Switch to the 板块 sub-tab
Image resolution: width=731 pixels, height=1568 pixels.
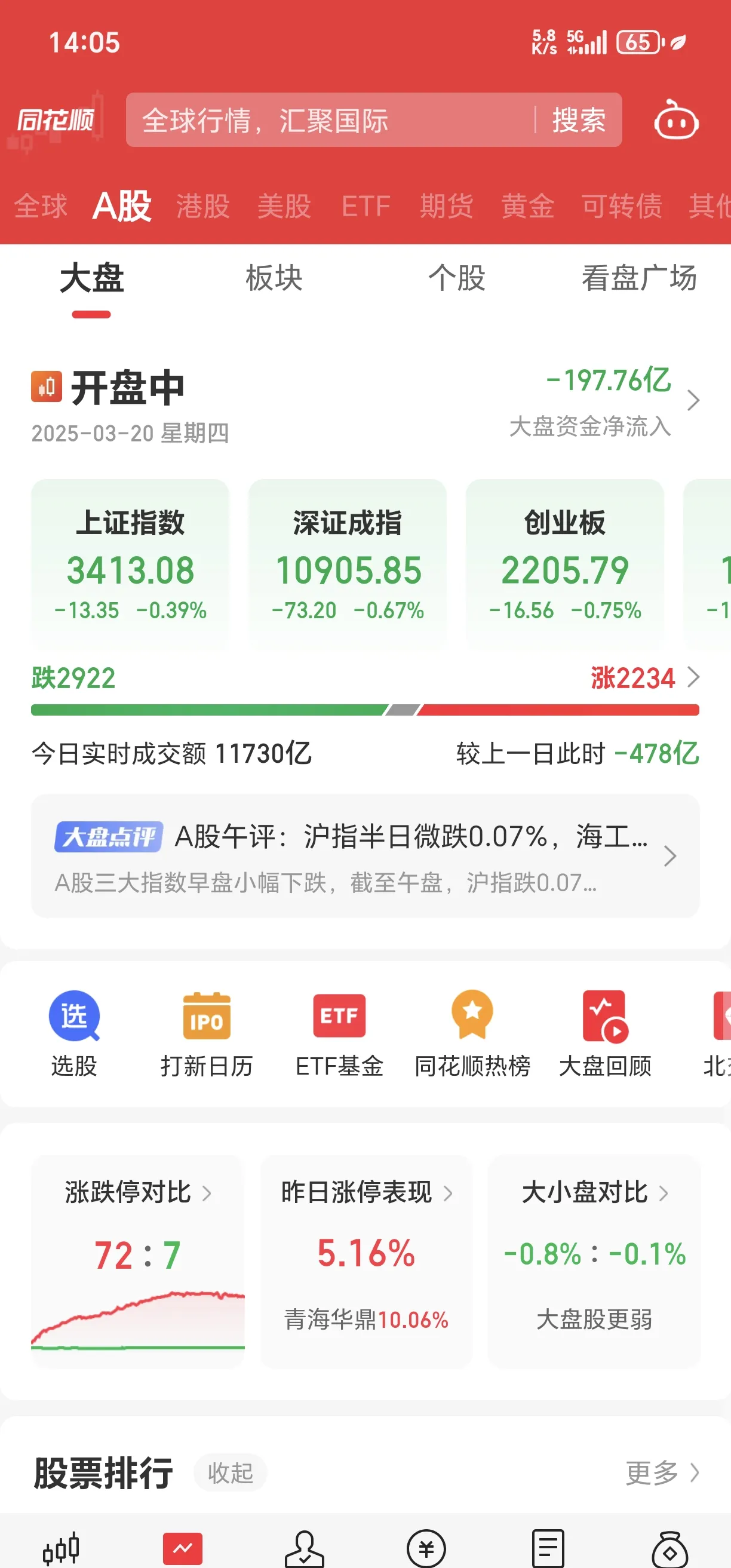tap(274, 279)
